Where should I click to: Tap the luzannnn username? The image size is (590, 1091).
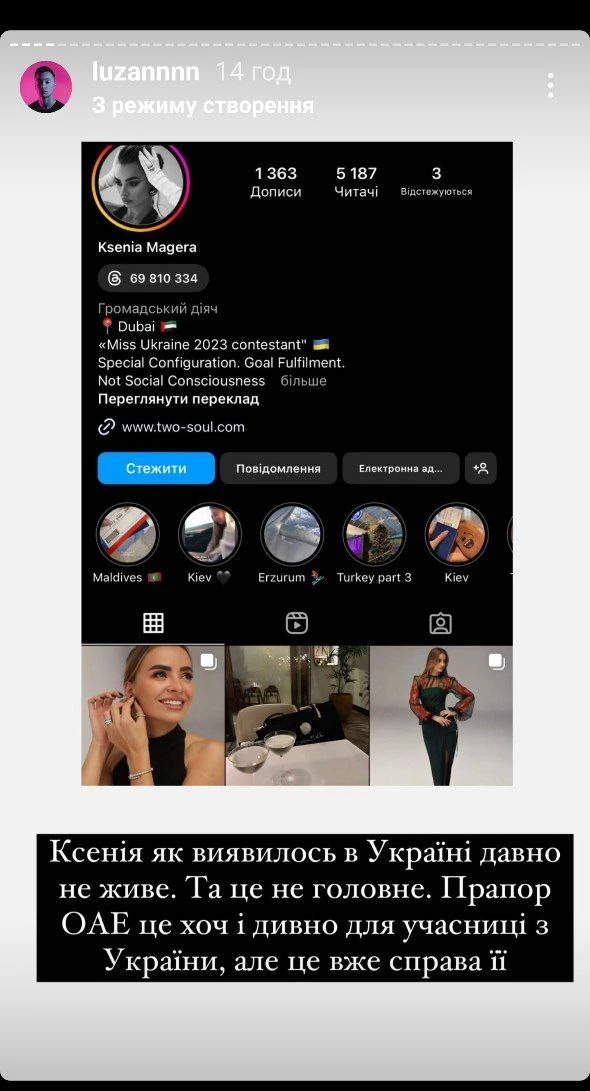pos(145,72)
